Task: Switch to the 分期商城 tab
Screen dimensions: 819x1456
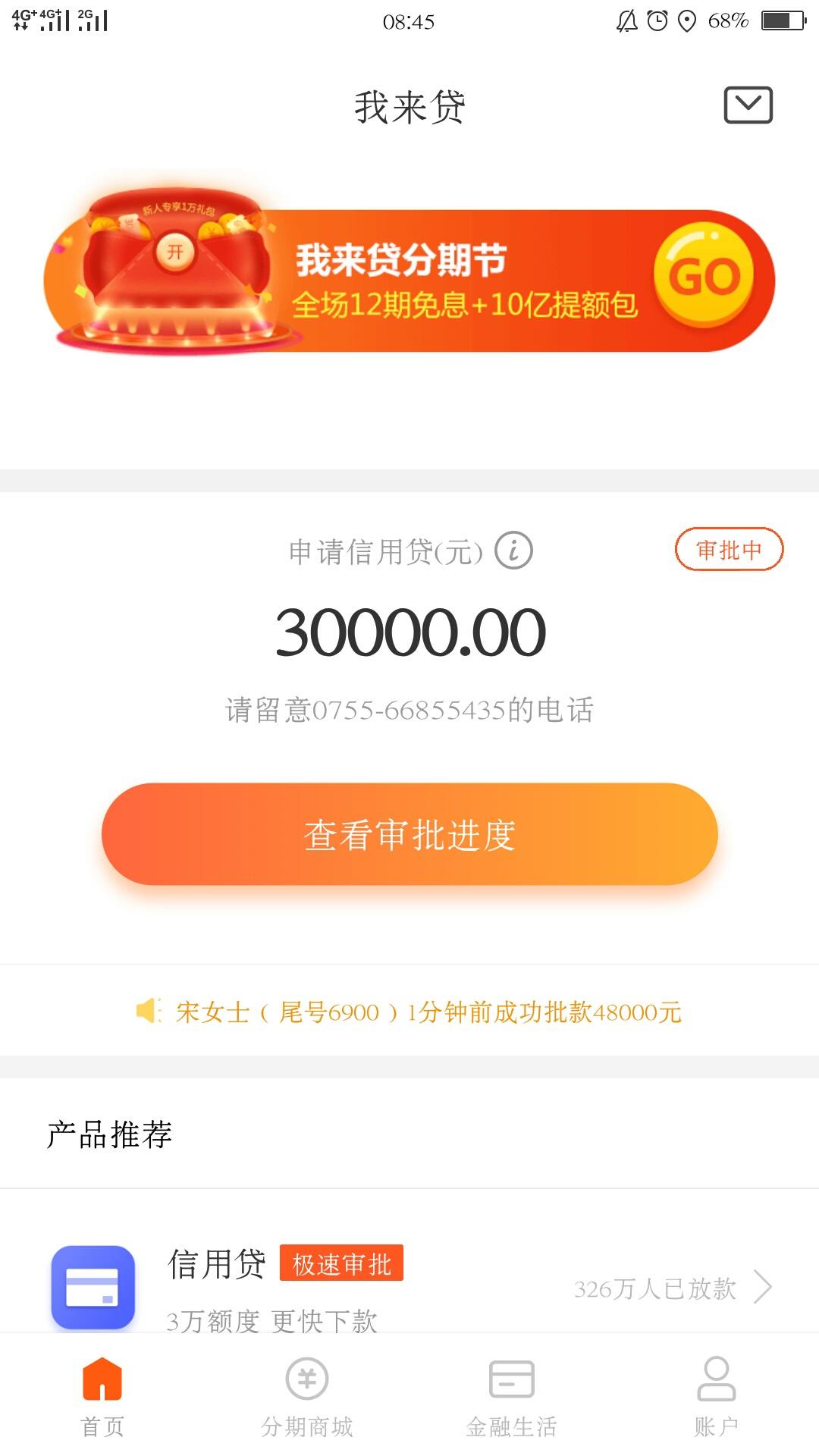Action: [x=307, y=1396]
